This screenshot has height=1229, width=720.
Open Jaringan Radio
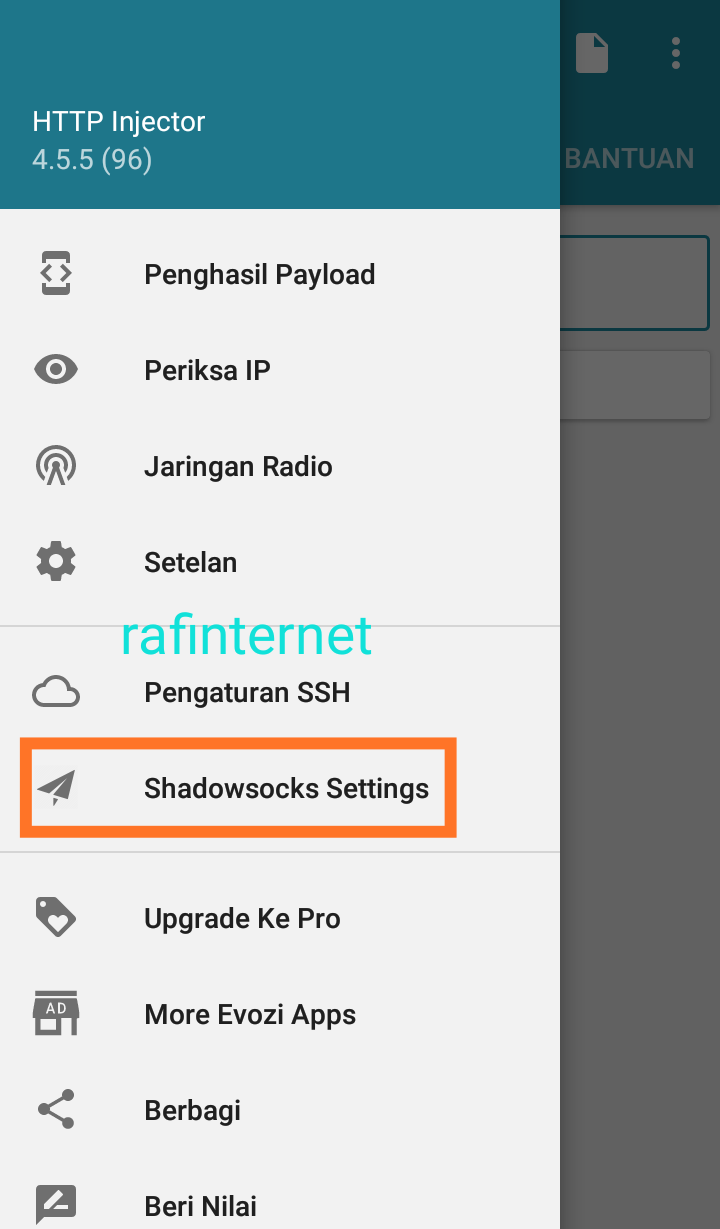tap(238, 467)
